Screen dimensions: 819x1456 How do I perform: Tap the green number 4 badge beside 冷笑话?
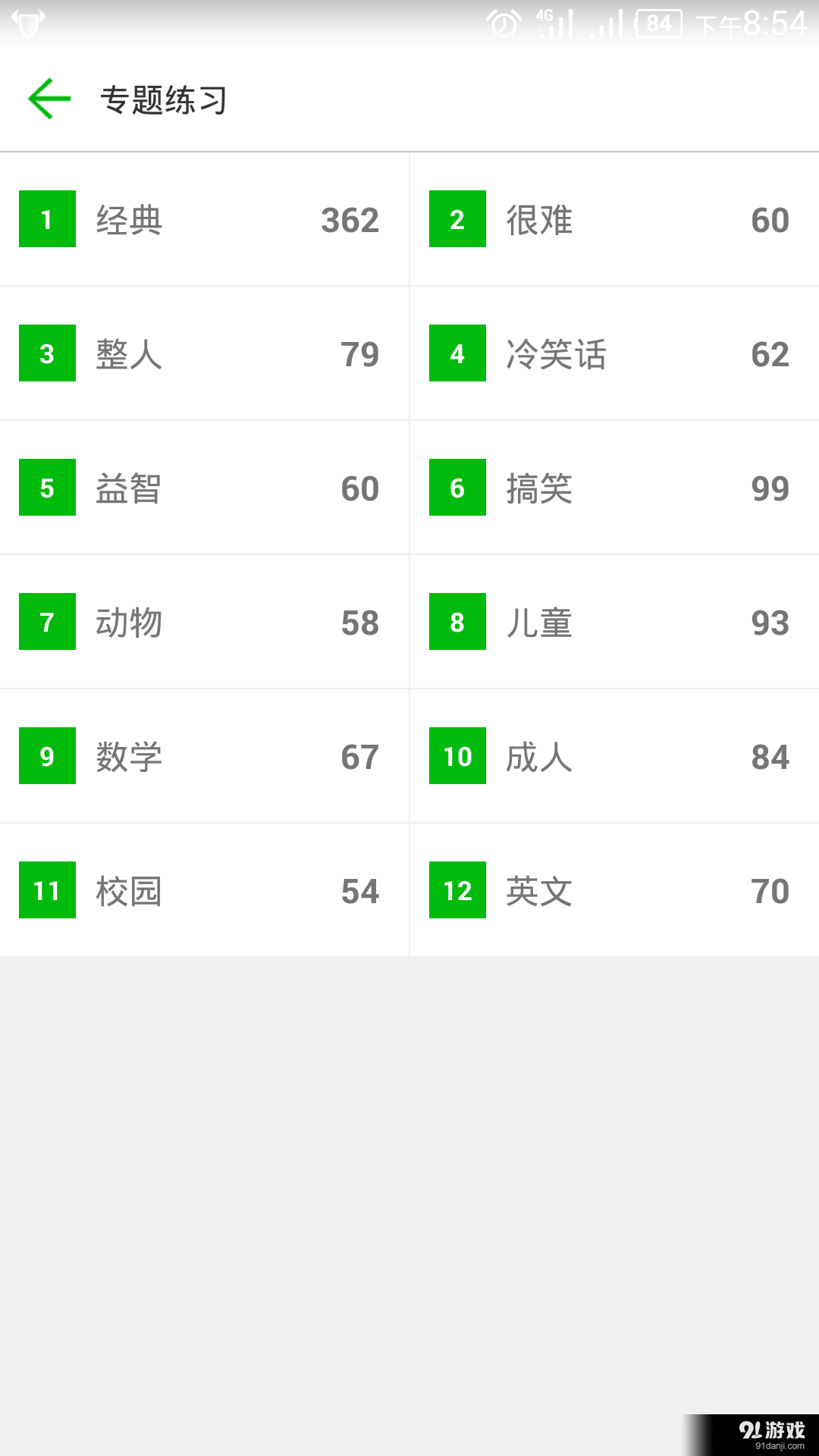point(457,354)
